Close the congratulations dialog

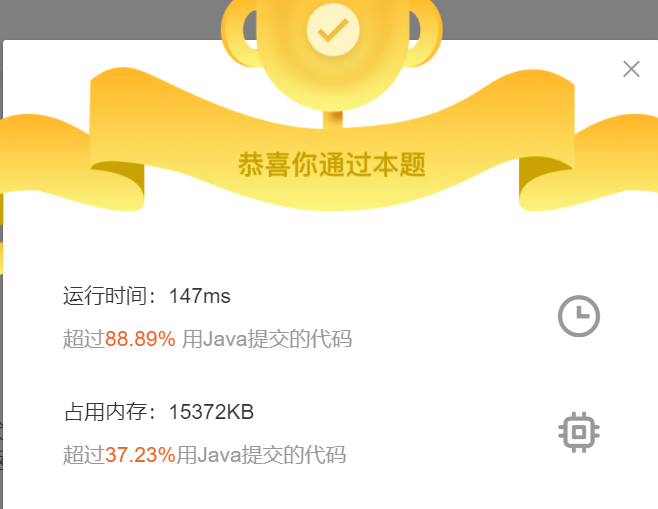[x=631, y=69]
